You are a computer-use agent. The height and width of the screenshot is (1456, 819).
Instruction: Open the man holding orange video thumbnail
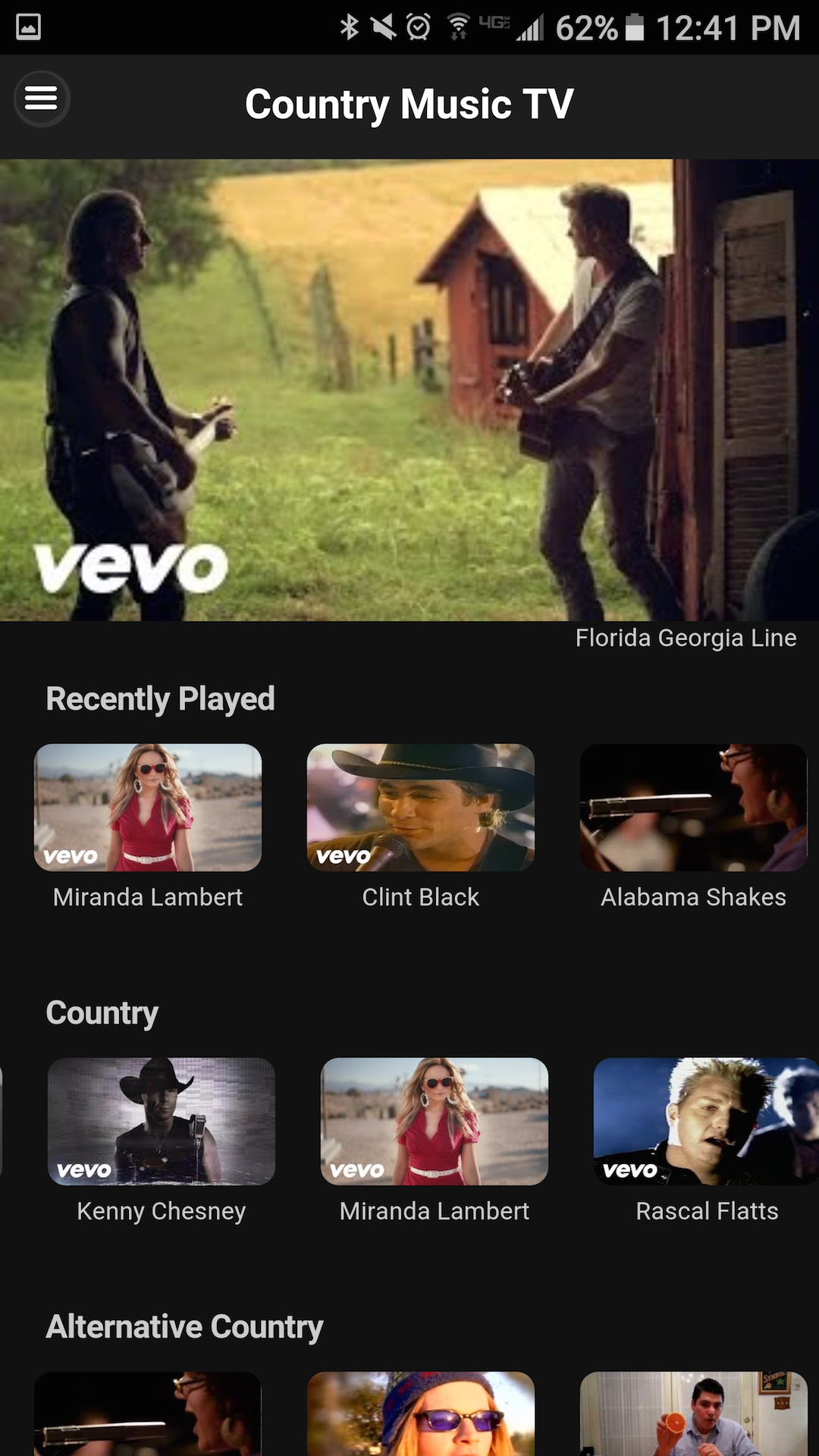693,1414
